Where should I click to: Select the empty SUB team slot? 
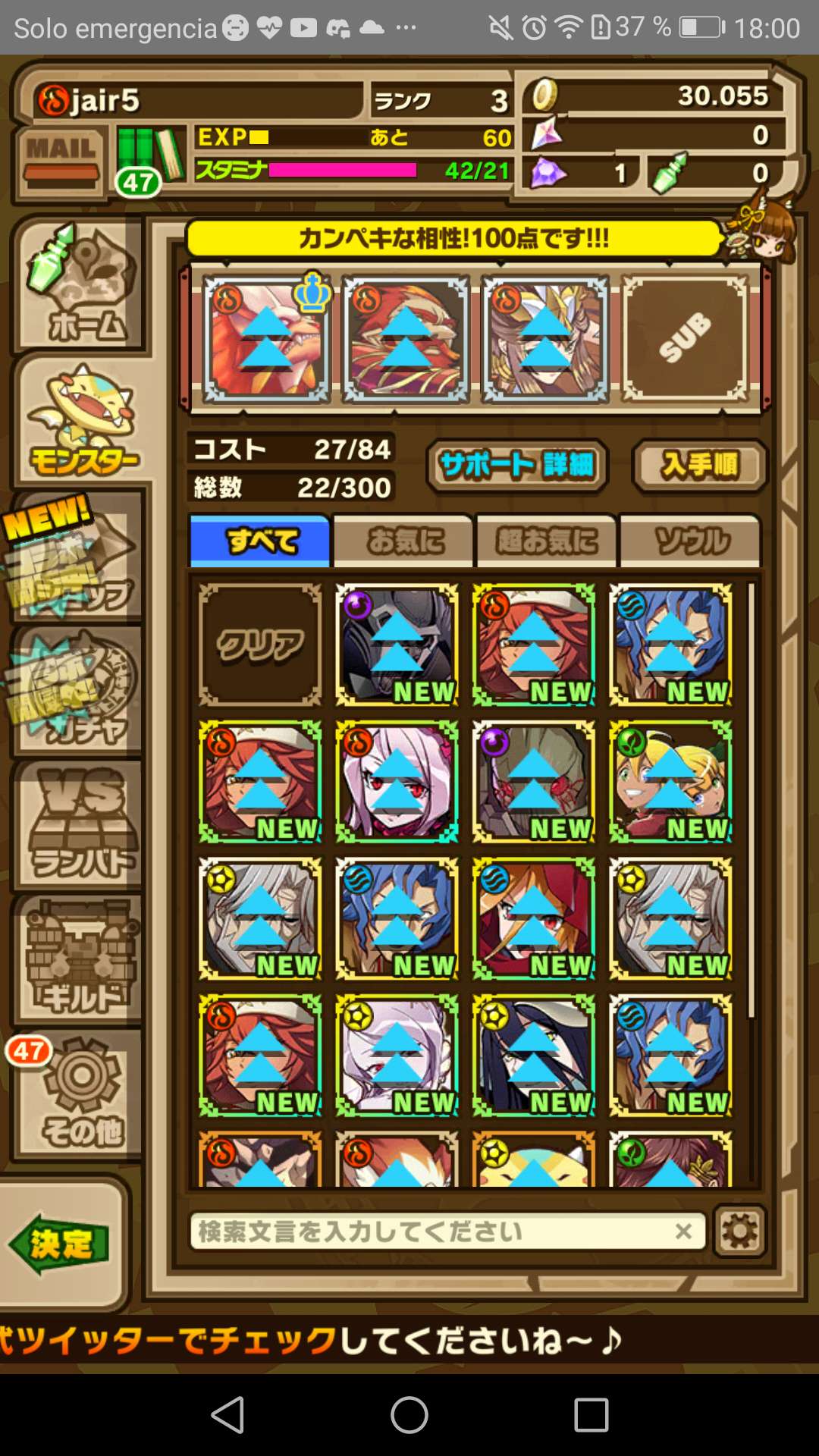(x=685, y=338)
